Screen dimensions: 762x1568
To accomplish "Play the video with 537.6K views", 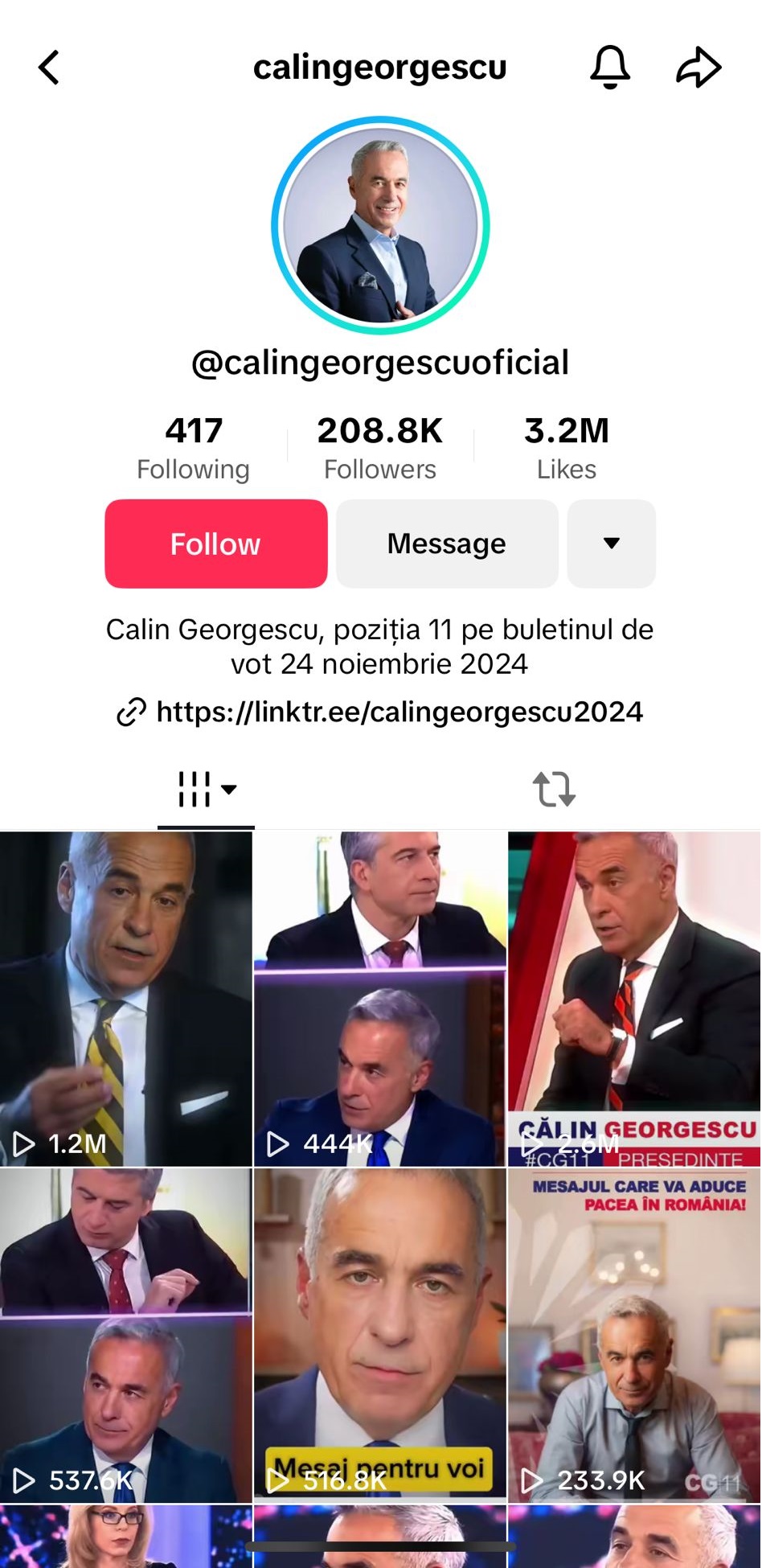I will (125, 1335).
